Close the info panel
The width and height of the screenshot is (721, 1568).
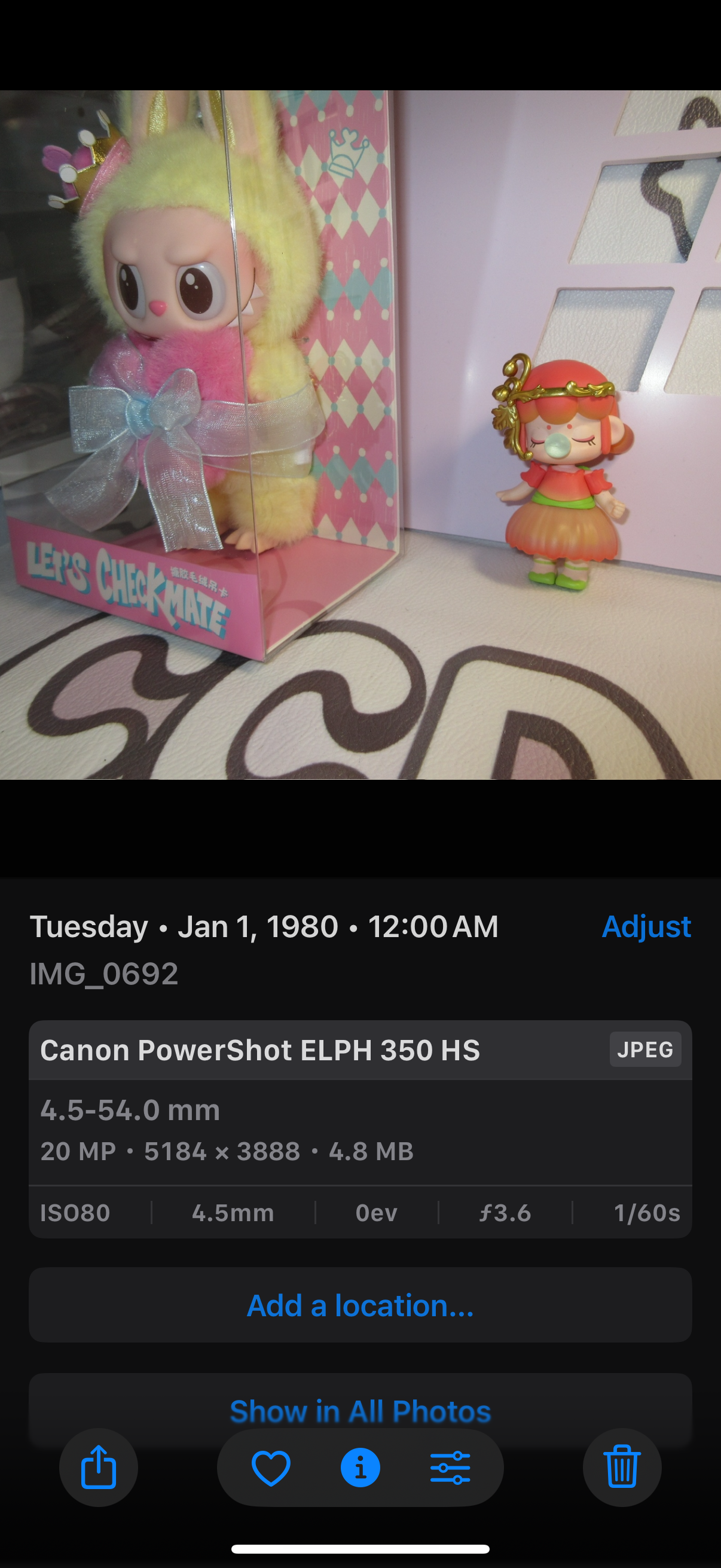(x=360, y=1468)
